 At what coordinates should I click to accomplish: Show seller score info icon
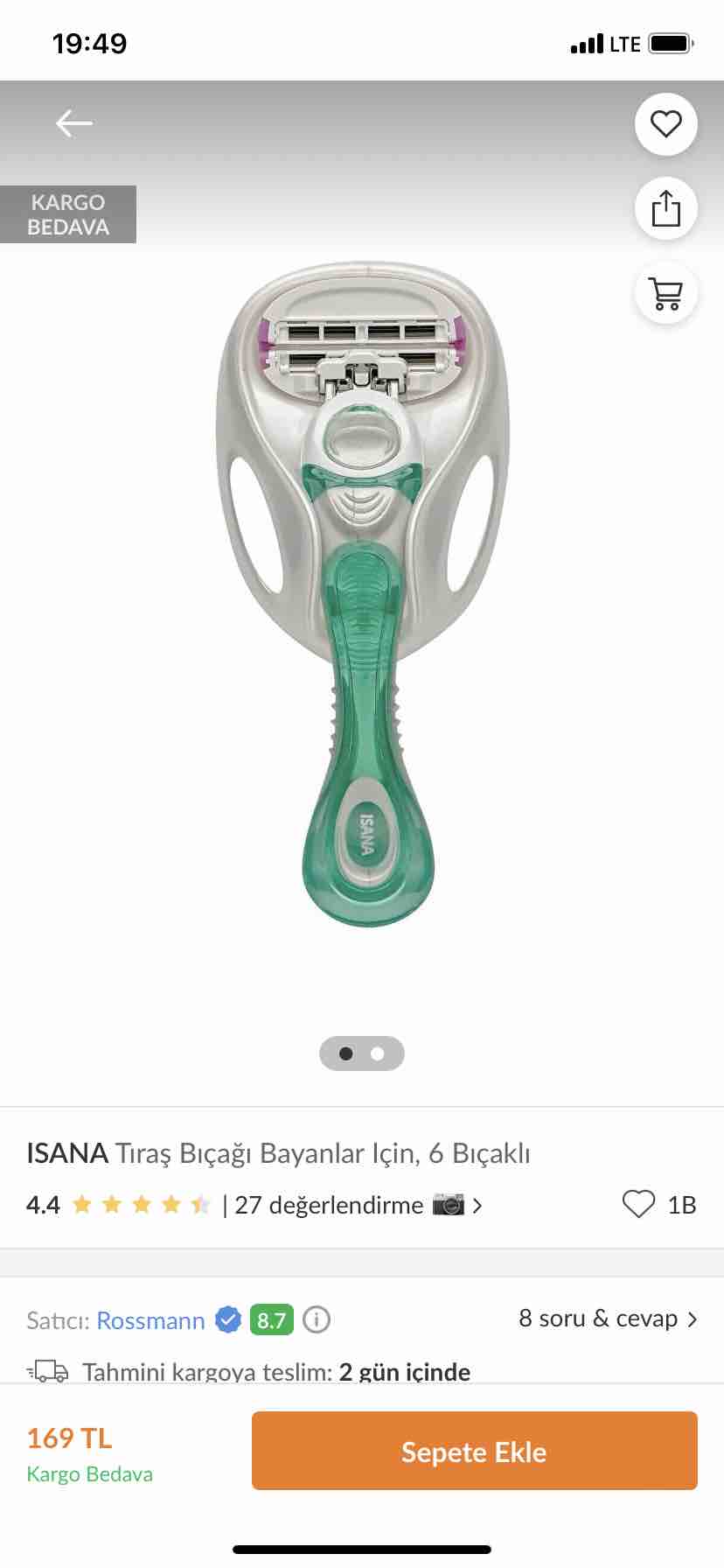tap(317, 1319)
